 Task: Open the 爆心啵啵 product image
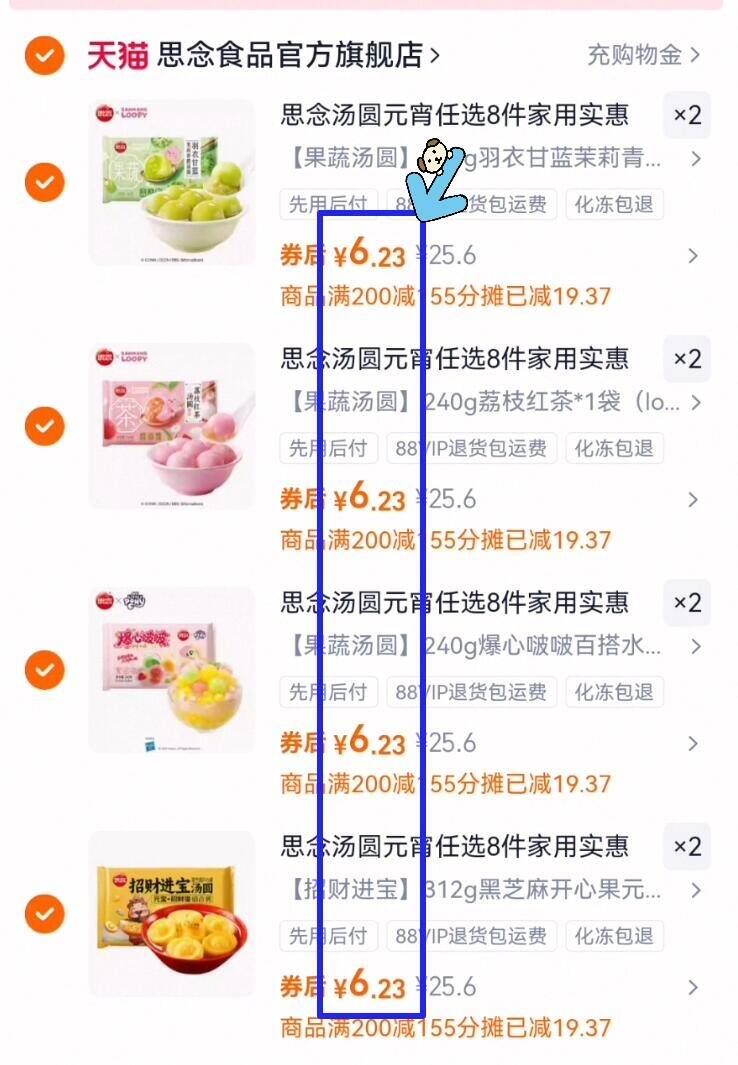(x=172, y=670)
